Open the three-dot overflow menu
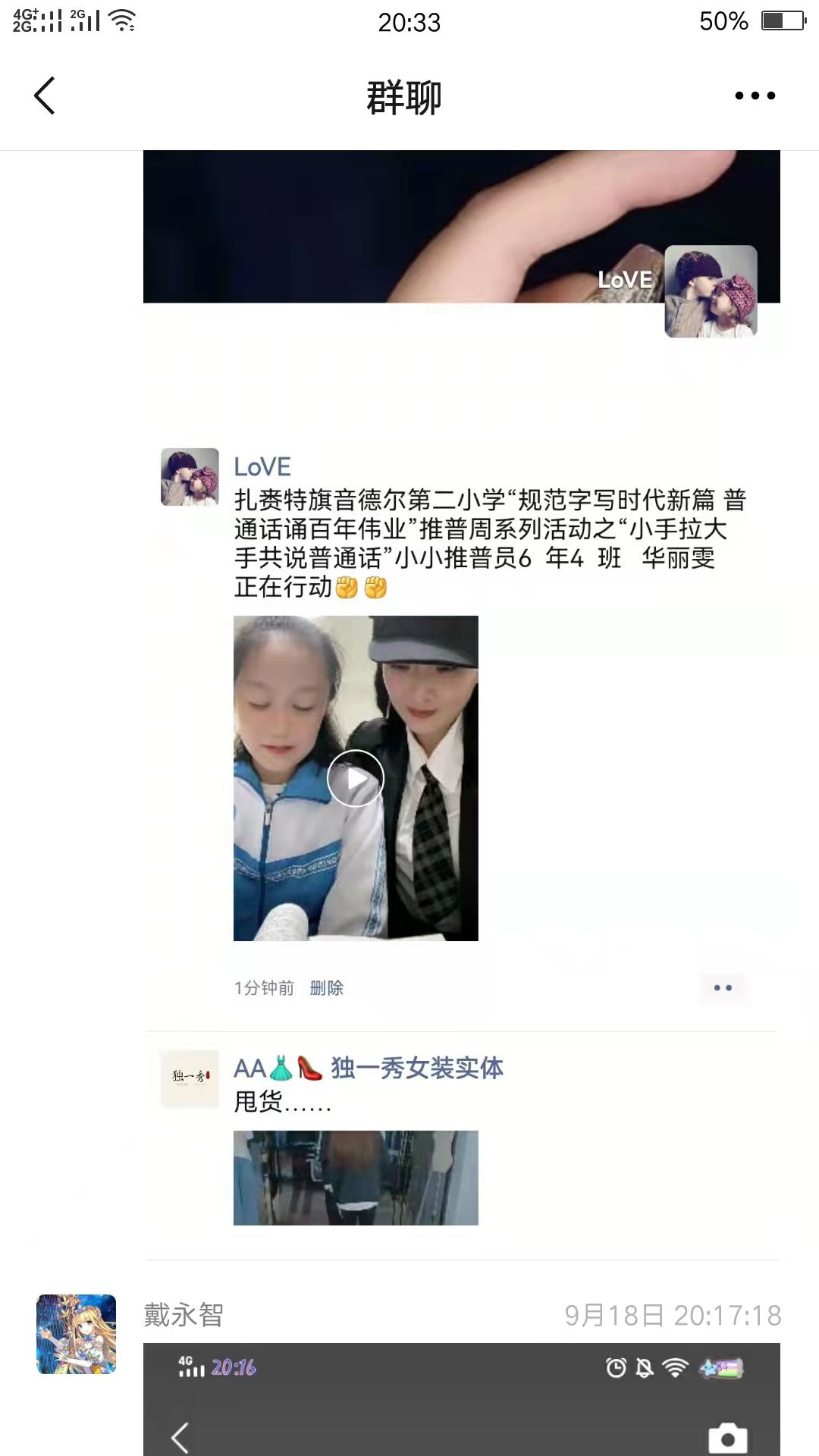The height and width of the screenshot is (1456, 819). pyautogui.click(x=755, y=96)
